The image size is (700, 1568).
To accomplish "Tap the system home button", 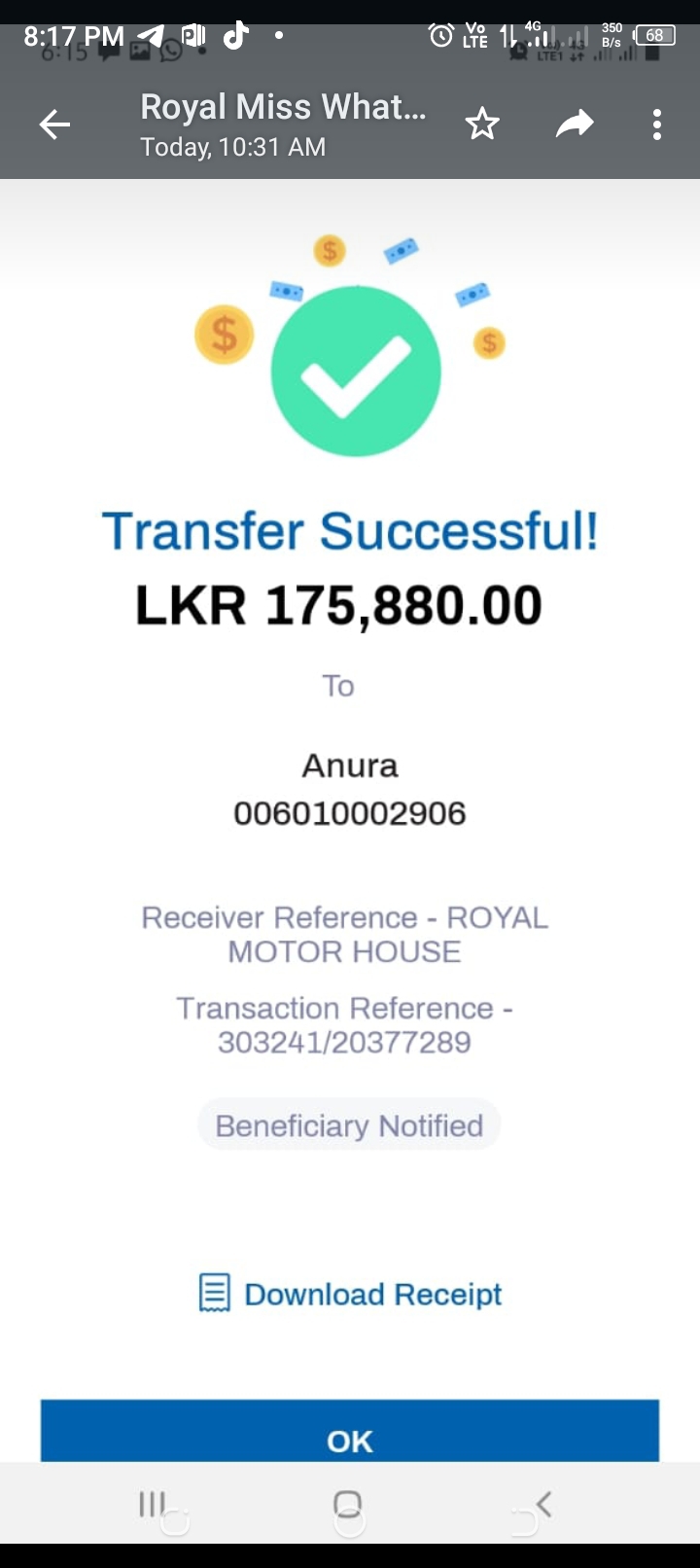I will pyautogui.click(x=347, y=1505).
